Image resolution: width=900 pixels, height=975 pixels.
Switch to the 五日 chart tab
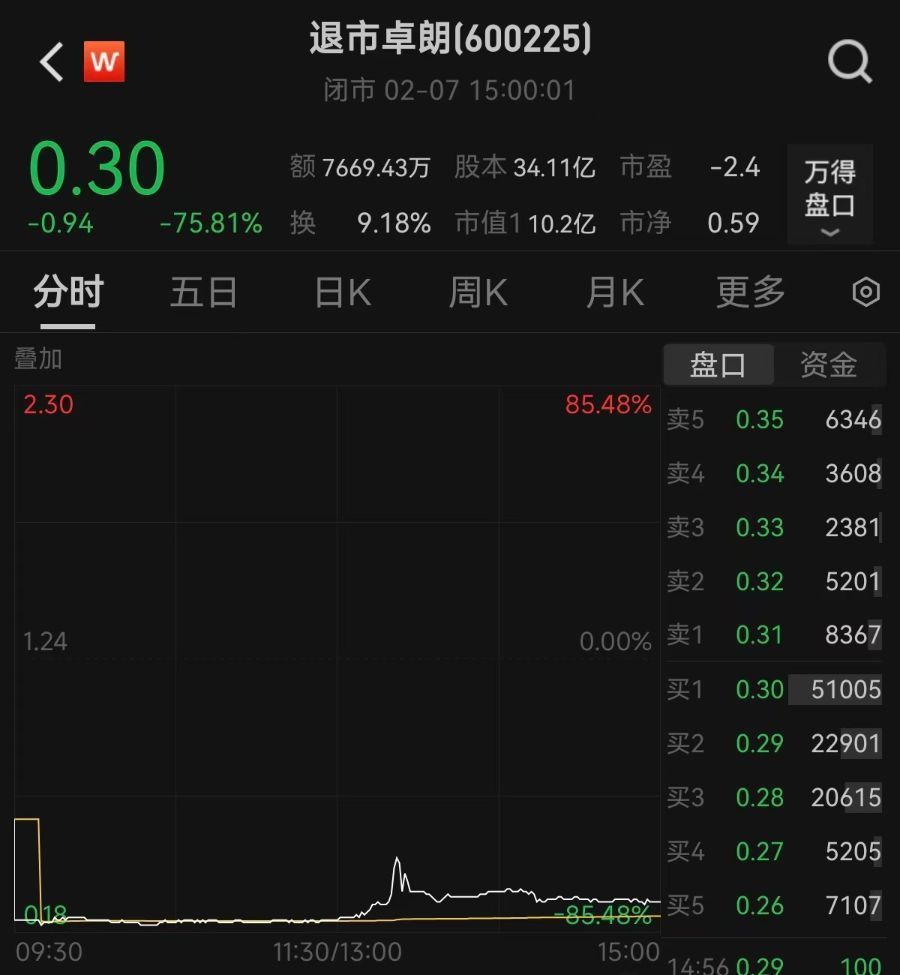pos(204,293)
